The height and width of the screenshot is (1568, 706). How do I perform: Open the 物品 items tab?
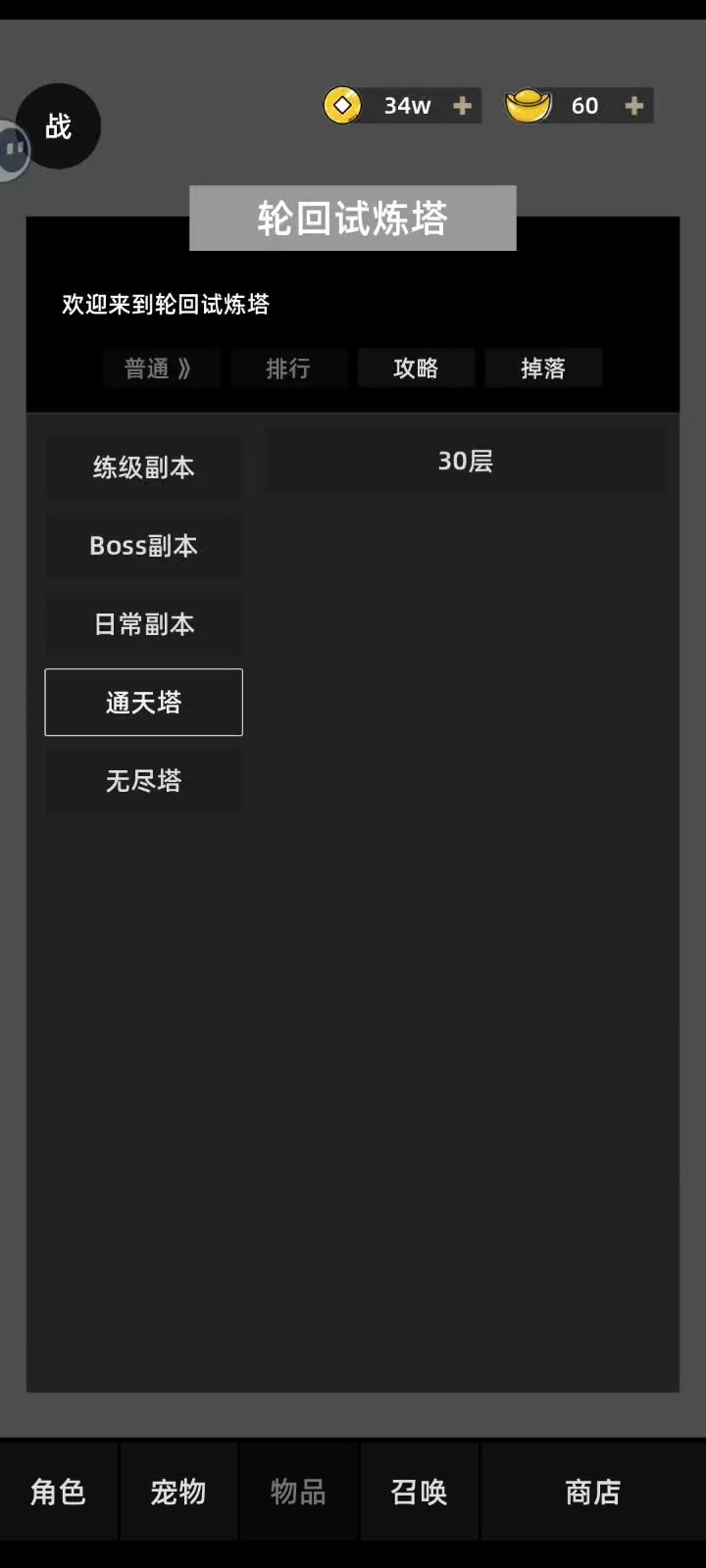coord(298,1492)
